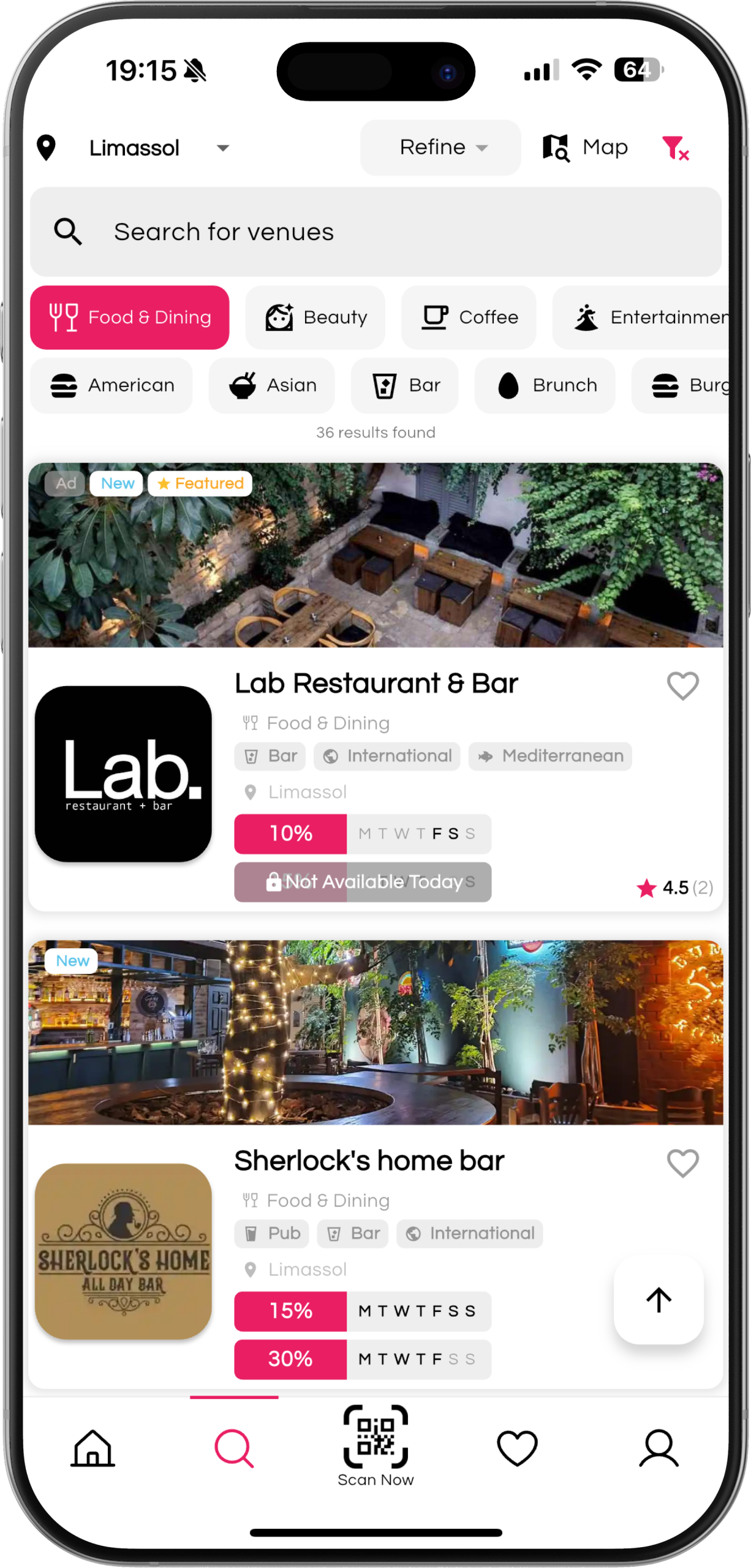751x1568 pixels.
Task: Favorite Lab Restaurant & Bar
Action: (682, 685)
